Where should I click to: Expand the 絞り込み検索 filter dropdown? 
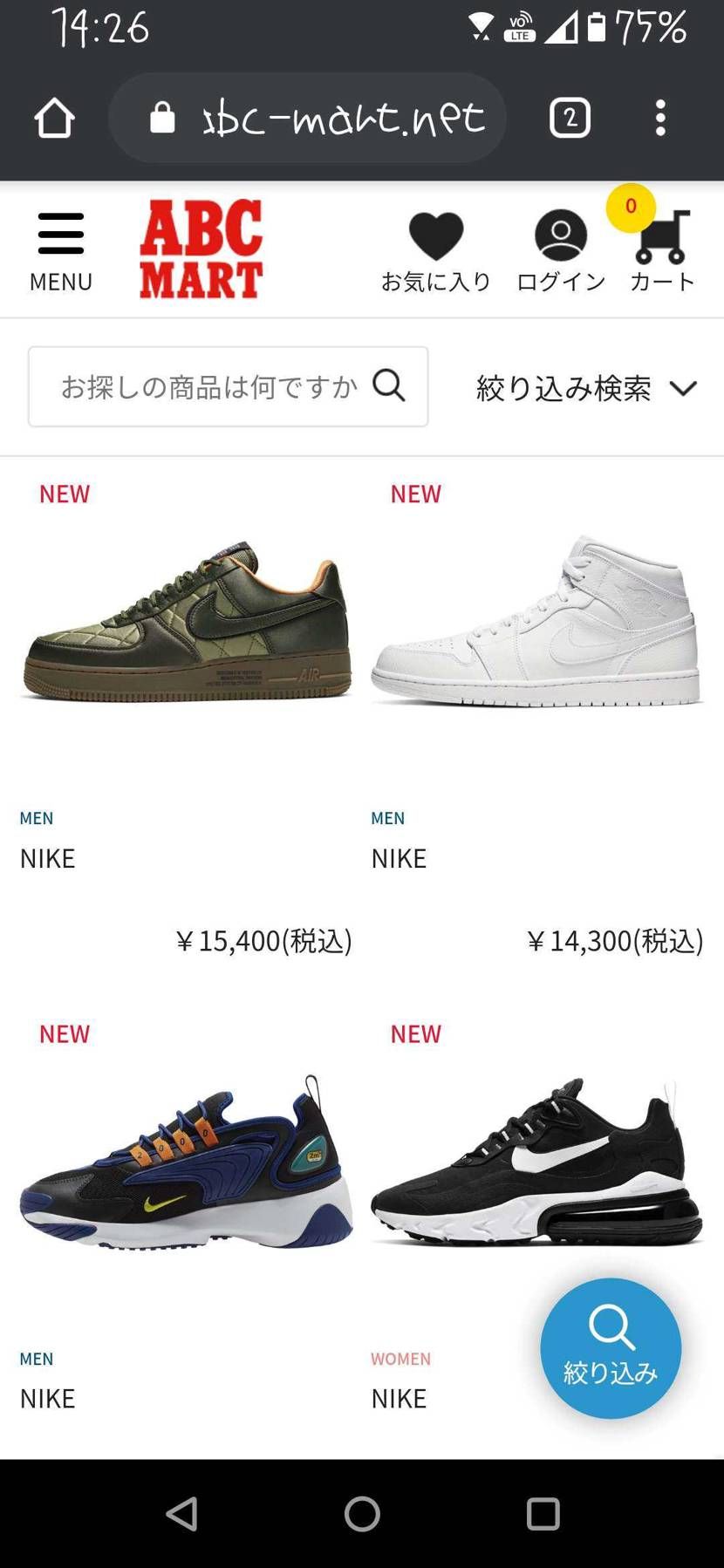586,388
